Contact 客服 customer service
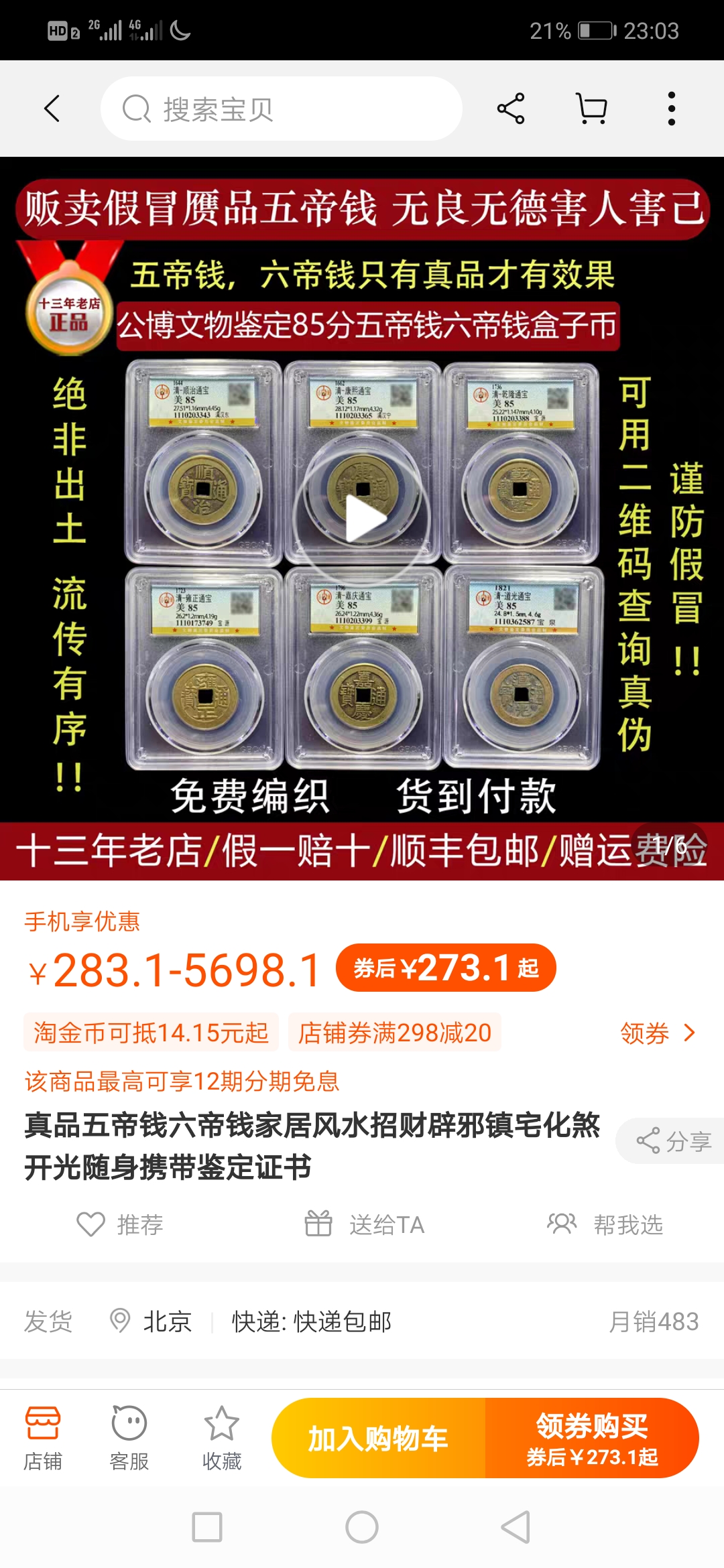The height and width of the screenshot is (1568, 724). (x=129, y=1438)
